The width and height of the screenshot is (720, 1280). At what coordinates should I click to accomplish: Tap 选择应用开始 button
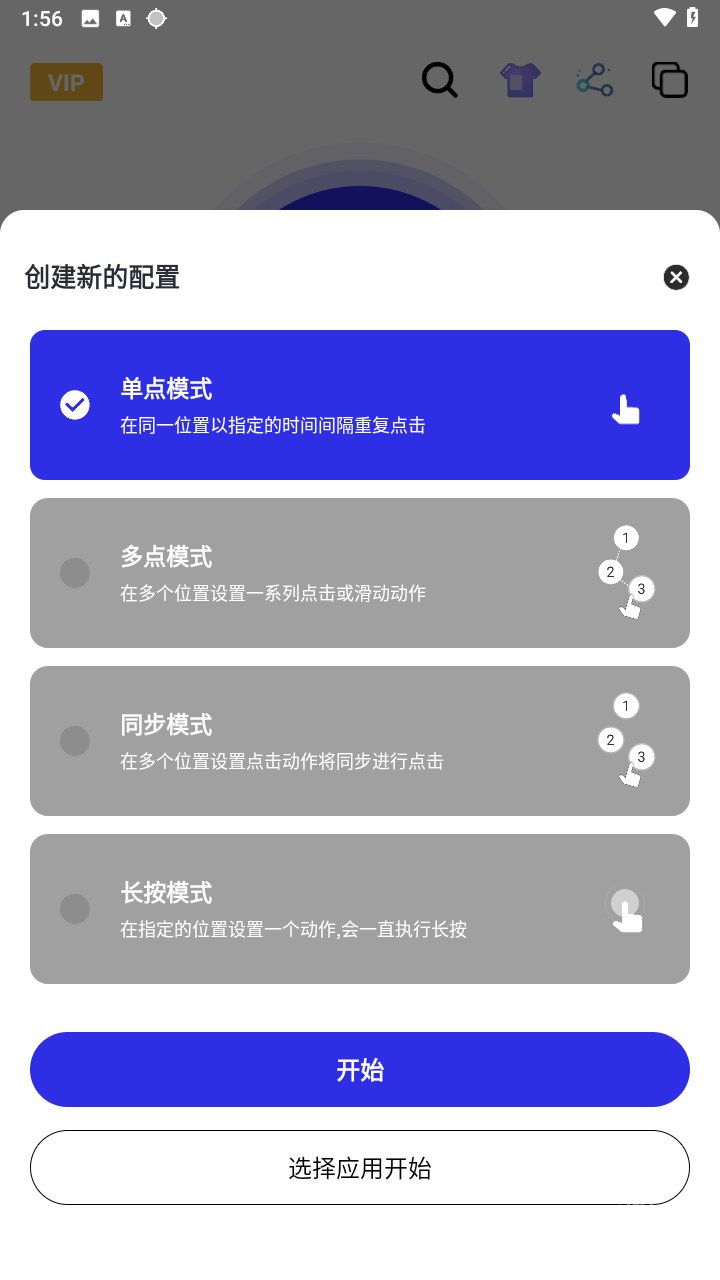[360, 1167]
